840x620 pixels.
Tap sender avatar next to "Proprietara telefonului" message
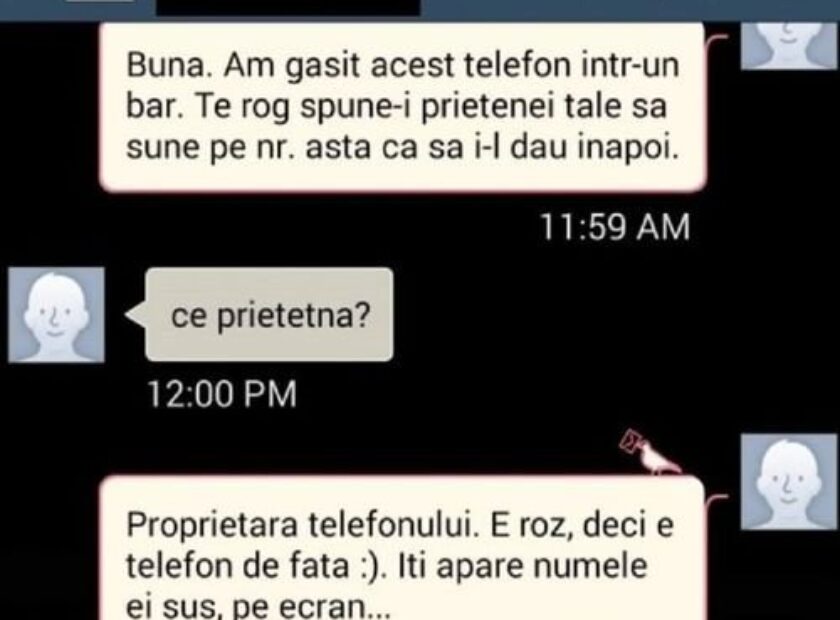click(x=787, y=483)
